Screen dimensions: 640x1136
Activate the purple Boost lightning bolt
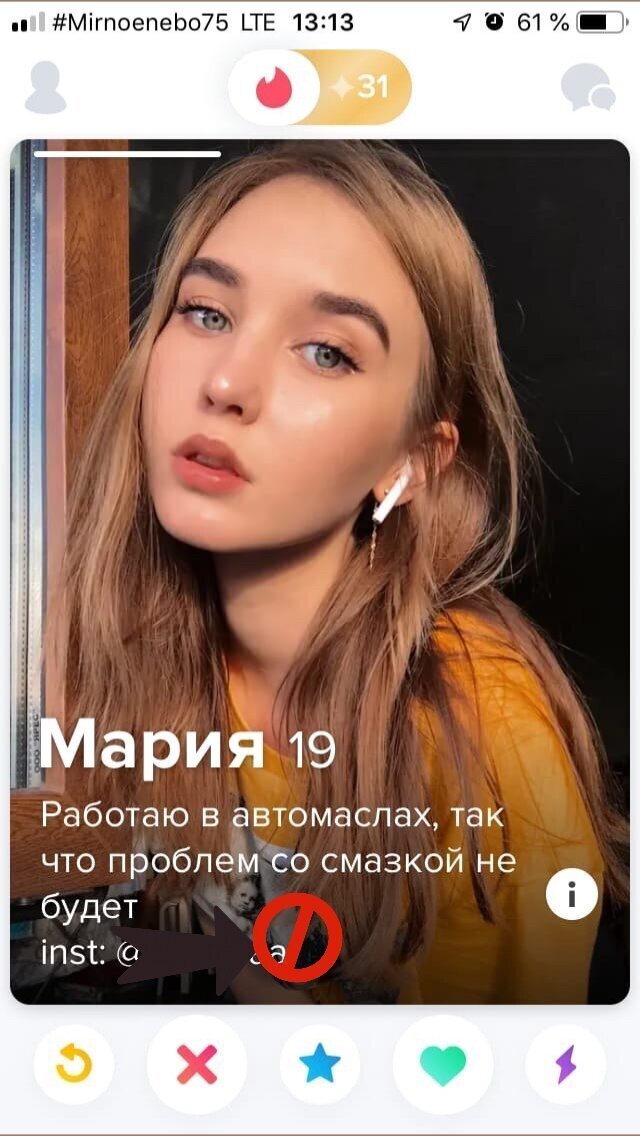(x=566, y=1066)
